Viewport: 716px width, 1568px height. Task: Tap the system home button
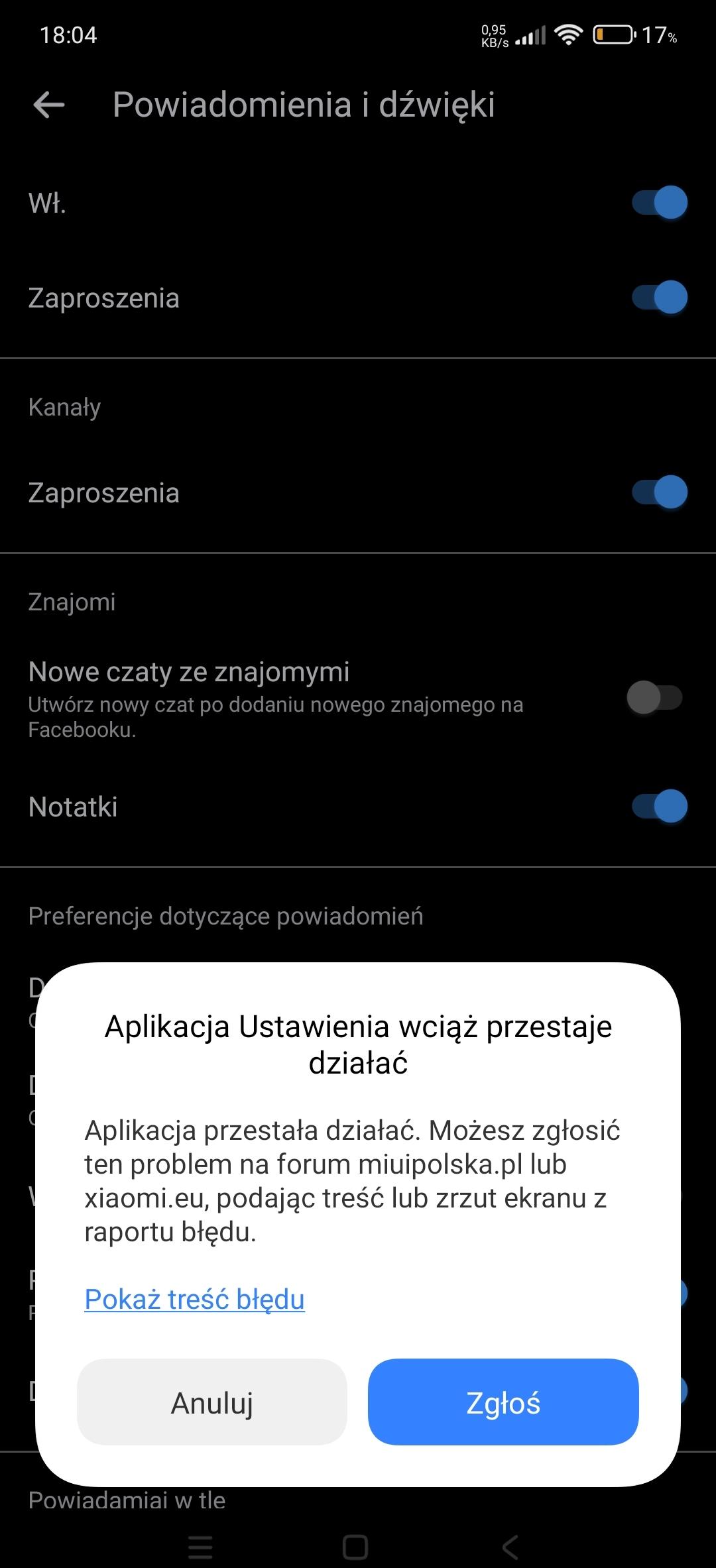pyautogui.click(x=355, y=1547)
